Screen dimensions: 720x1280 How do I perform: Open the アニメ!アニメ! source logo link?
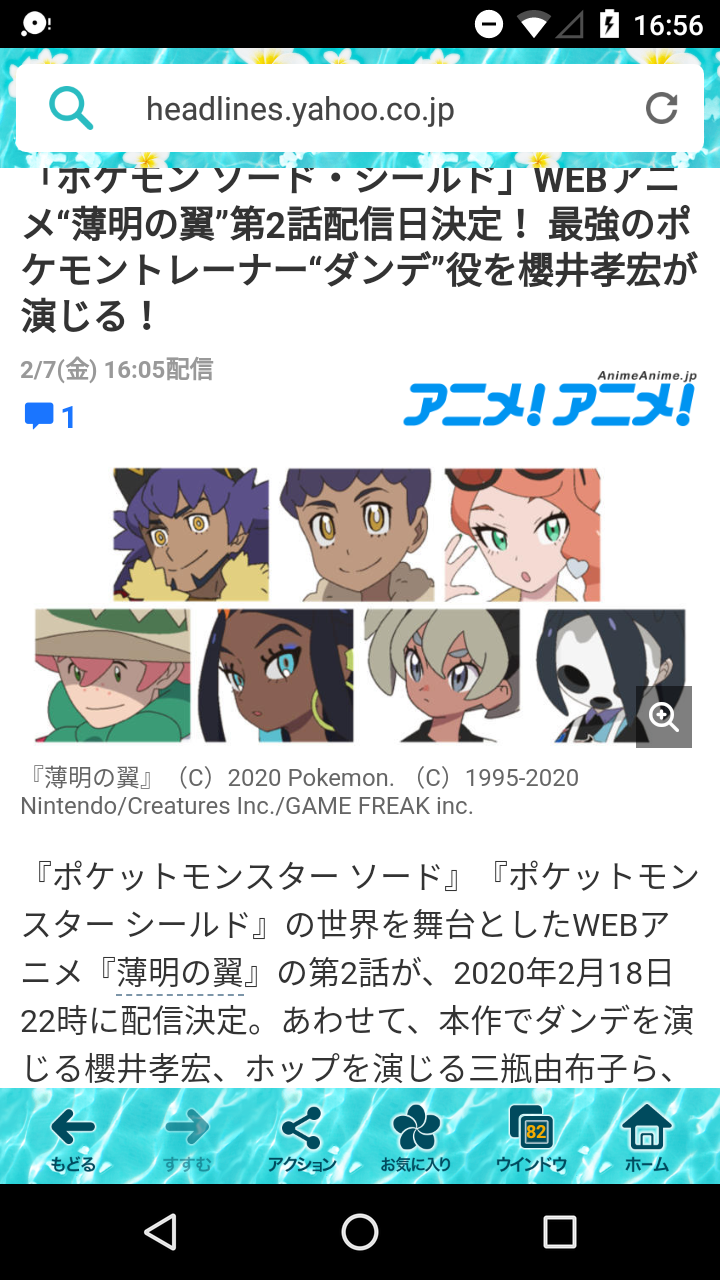coord(549,400)
